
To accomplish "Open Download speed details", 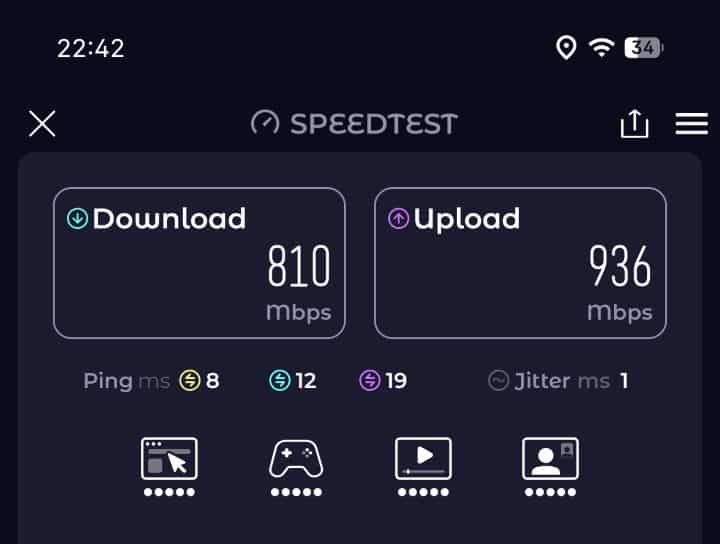I will point(199,263).
